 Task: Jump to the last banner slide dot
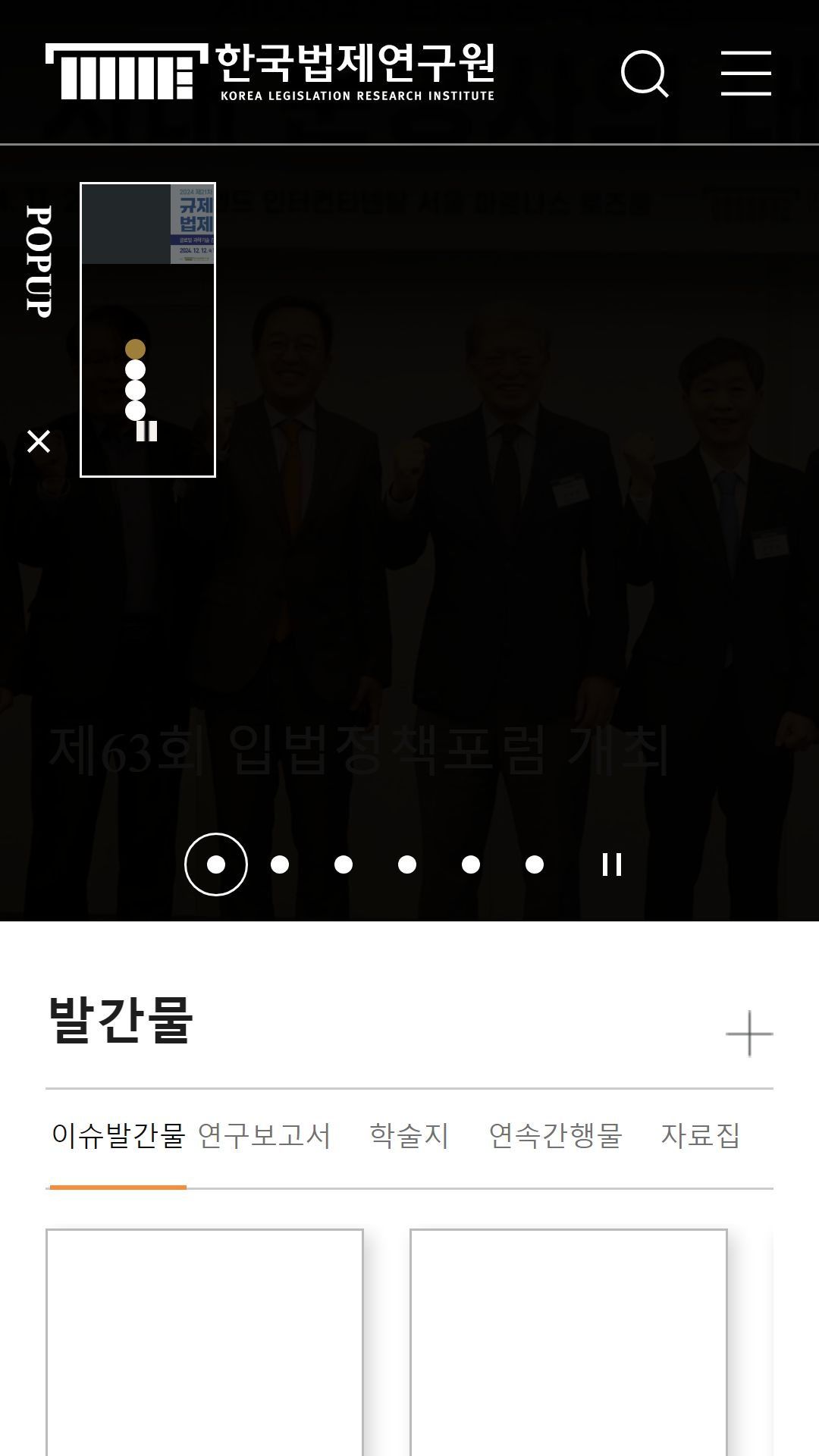[535, 864]
